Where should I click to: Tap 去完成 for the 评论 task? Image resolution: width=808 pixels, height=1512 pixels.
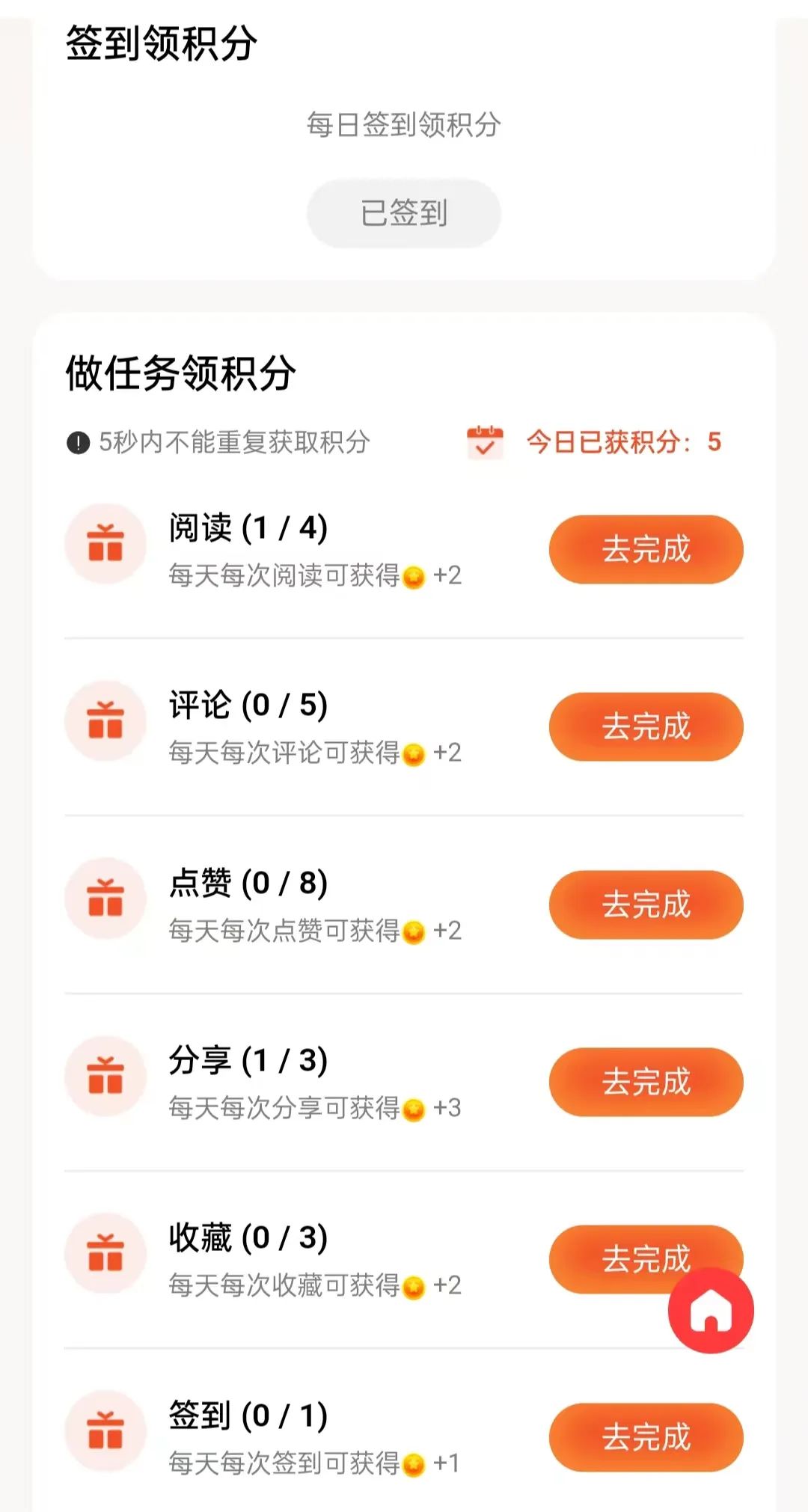(646, 726)
